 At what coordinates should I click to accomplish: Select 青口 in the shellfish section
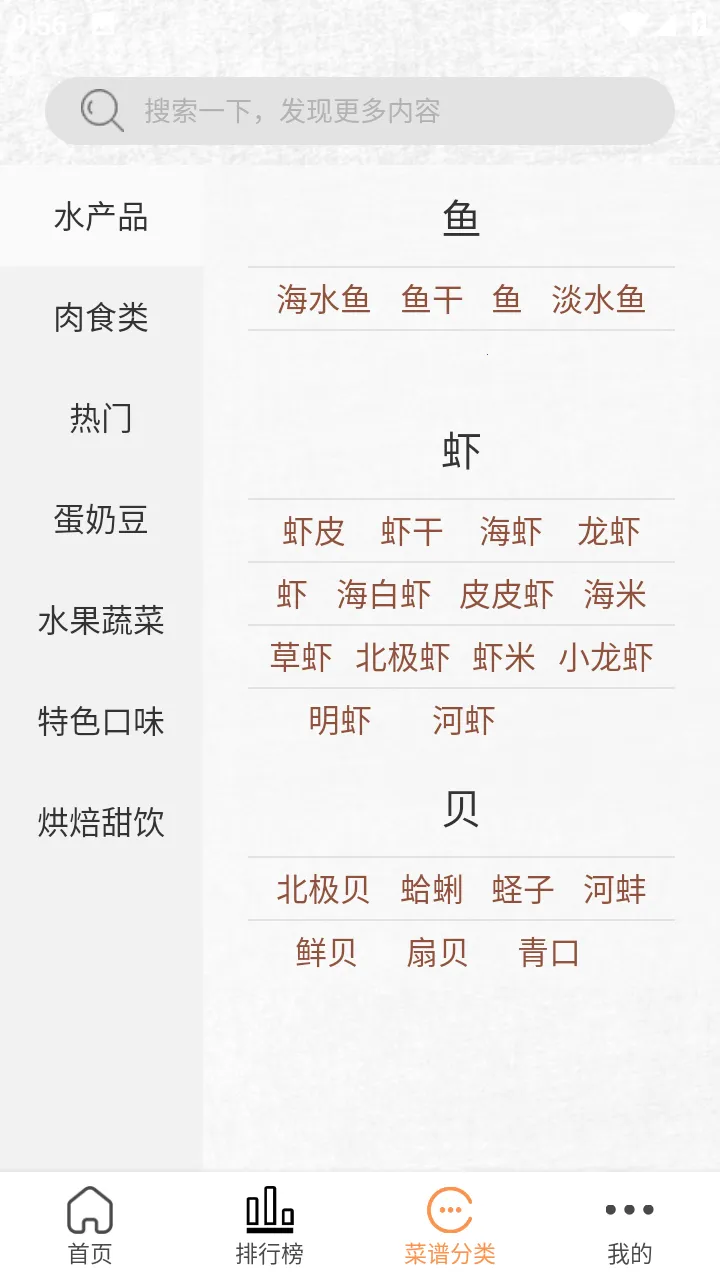(x=549, y=953)
